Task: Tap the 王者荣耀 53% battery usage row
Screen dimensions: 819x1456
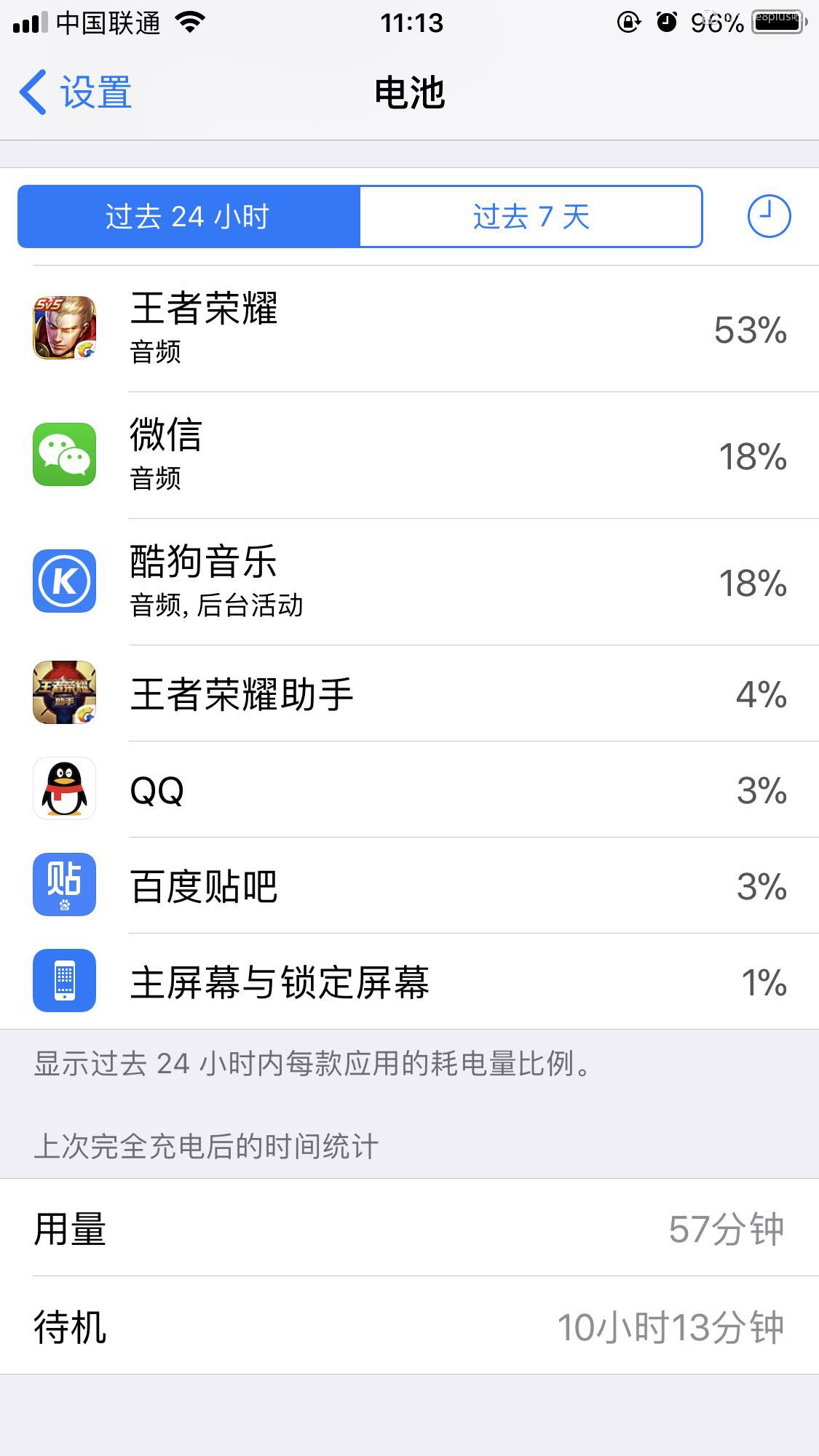Action: point(409,329)
